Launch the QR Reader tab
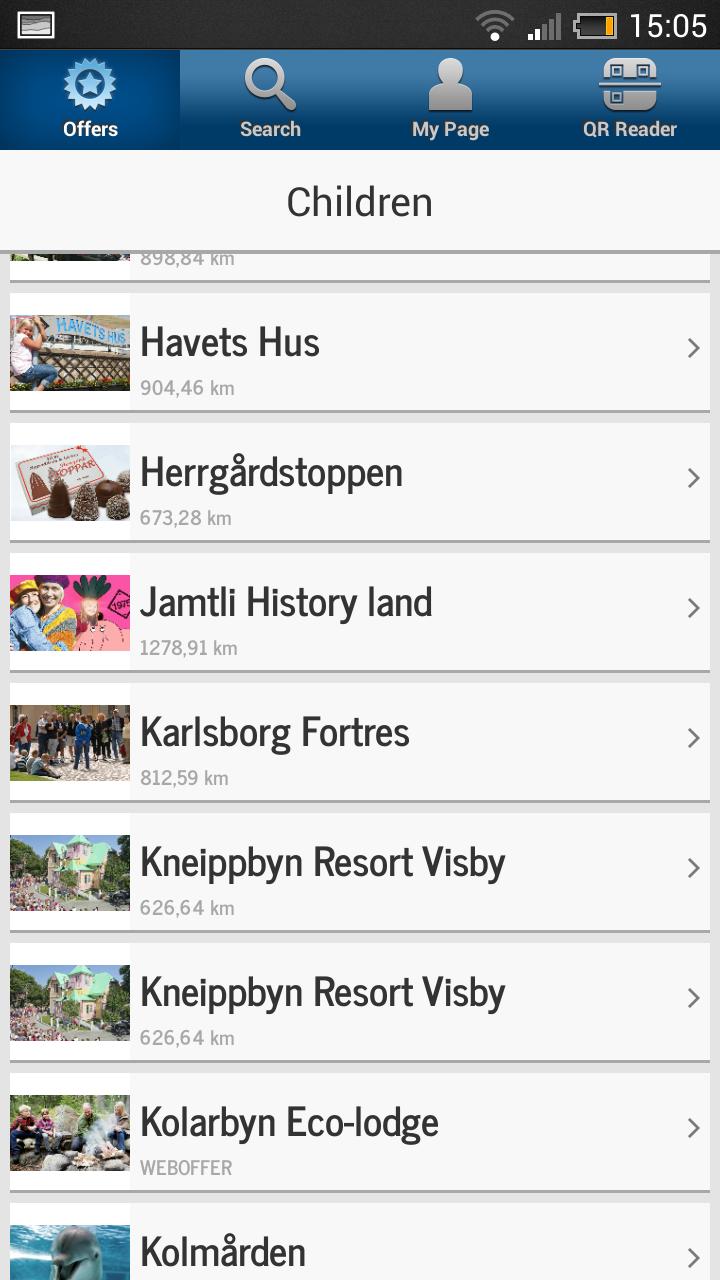Viewport: 720px width, 1280px height. 630,100
